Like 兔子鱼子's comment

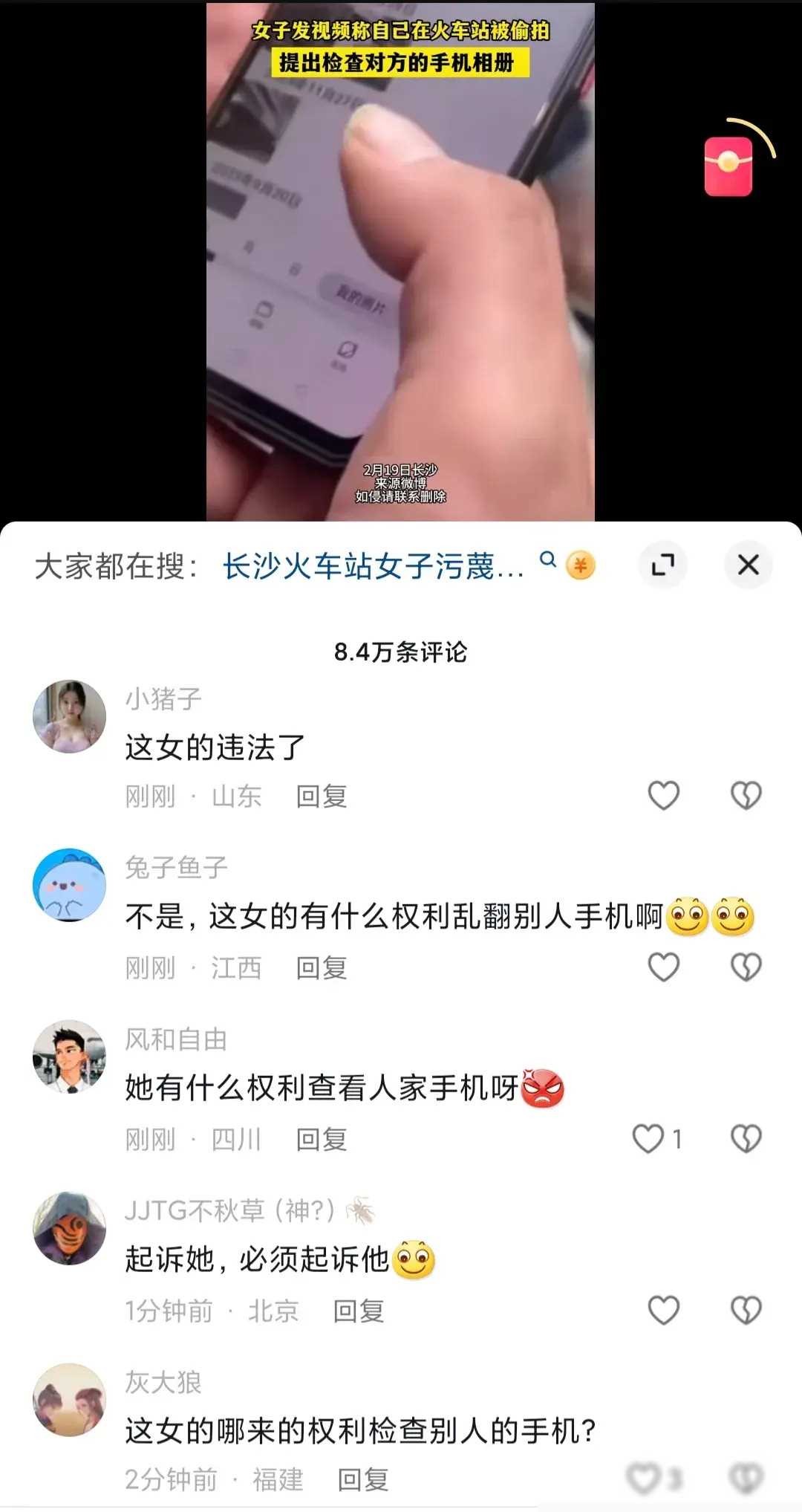pos(663,967)
